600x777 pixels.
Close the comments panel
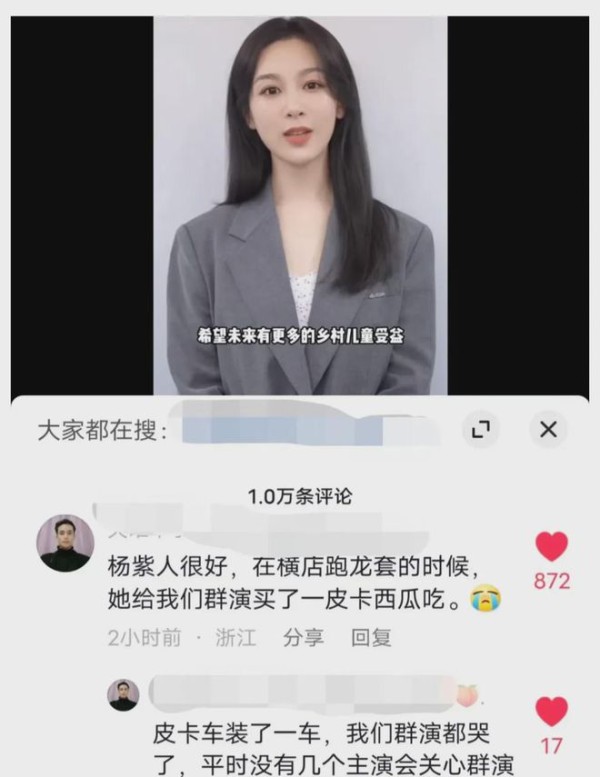[x=547, y=430]
